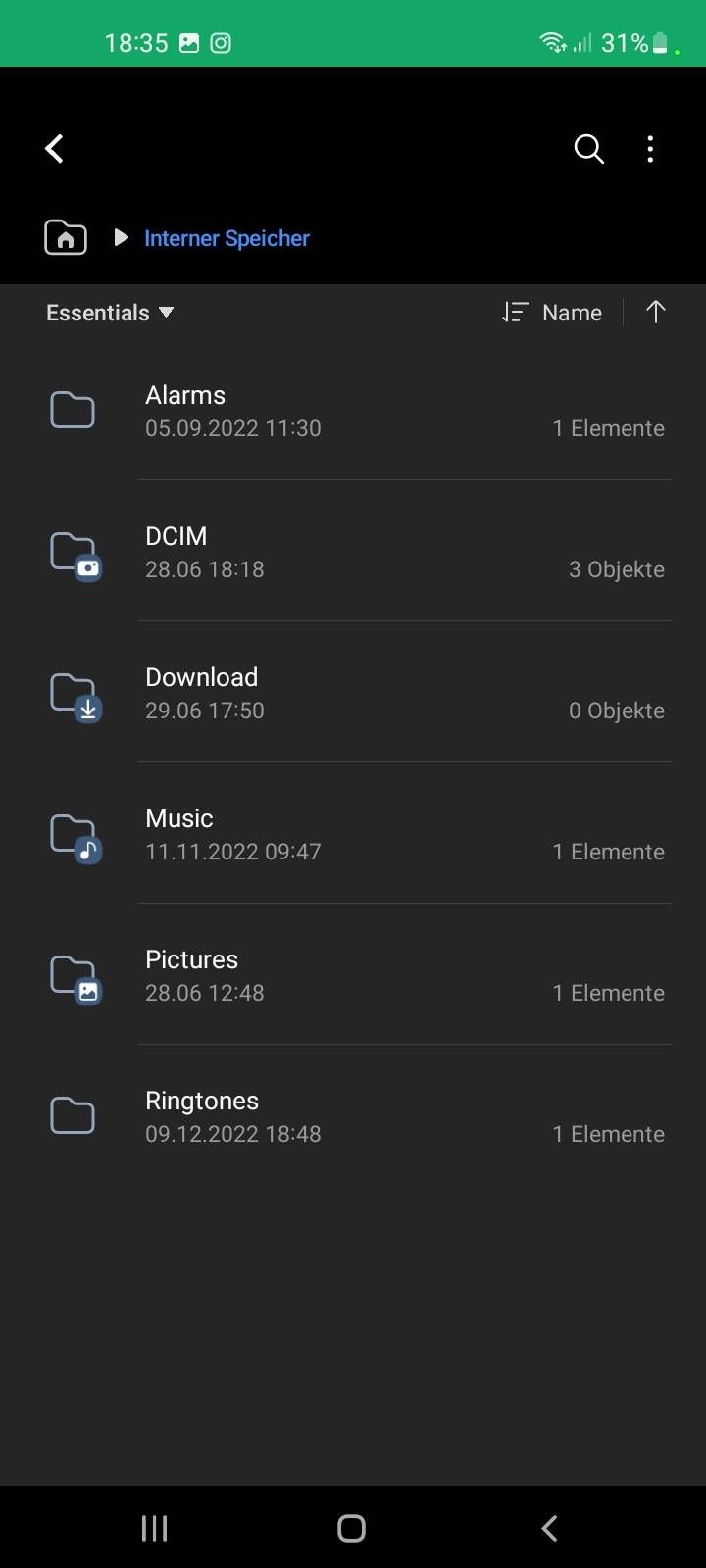This screenshot has height=1568, width=706.
Task: Open the Download folder
Action: pyautogui.click(x=353, y=693)
